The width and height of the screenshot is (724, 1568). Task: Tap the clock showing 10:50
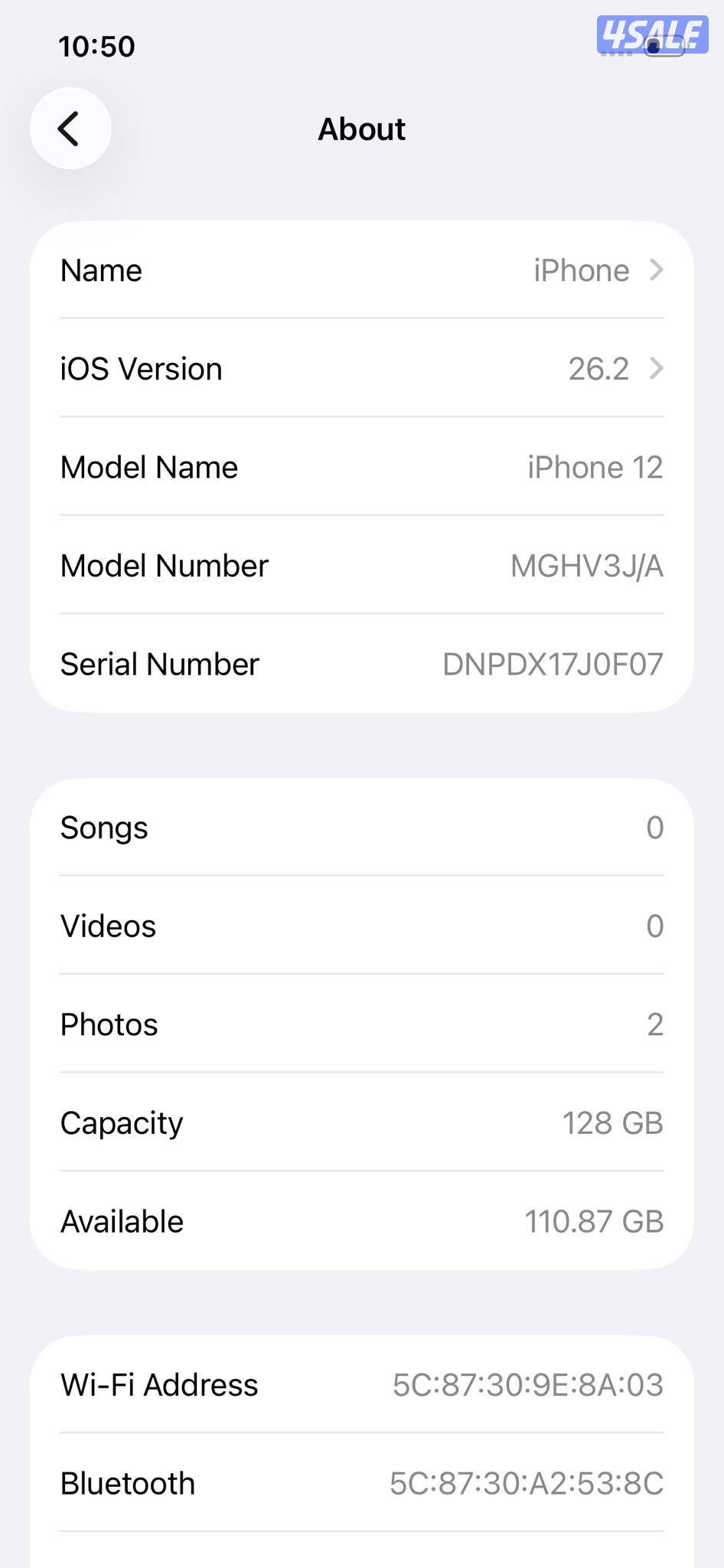coord(96,46)
